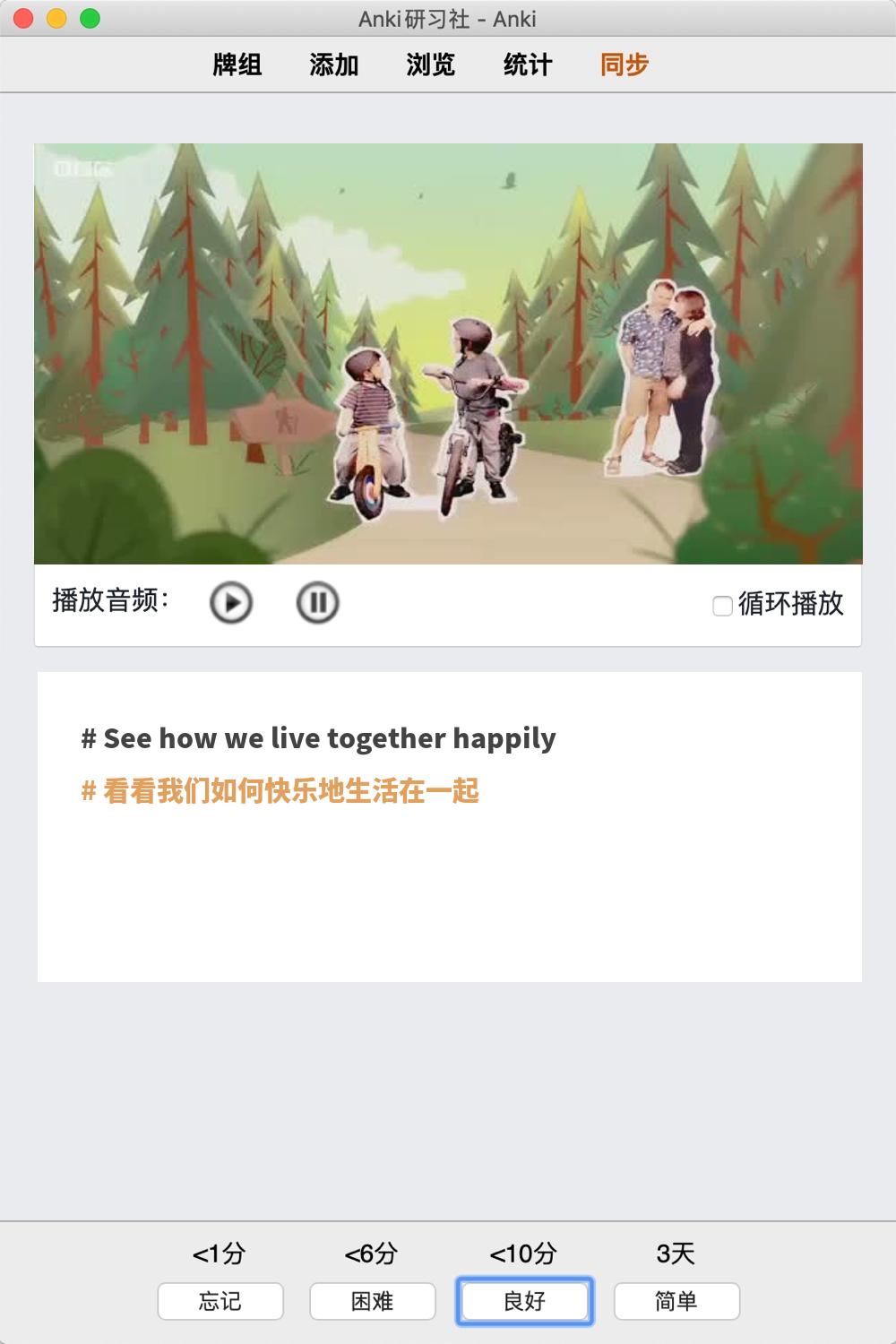This screenshot has width=896, height=1344.
Task: Enable the 循环播放 loop checkbox
Action: (x=722, y=607)
